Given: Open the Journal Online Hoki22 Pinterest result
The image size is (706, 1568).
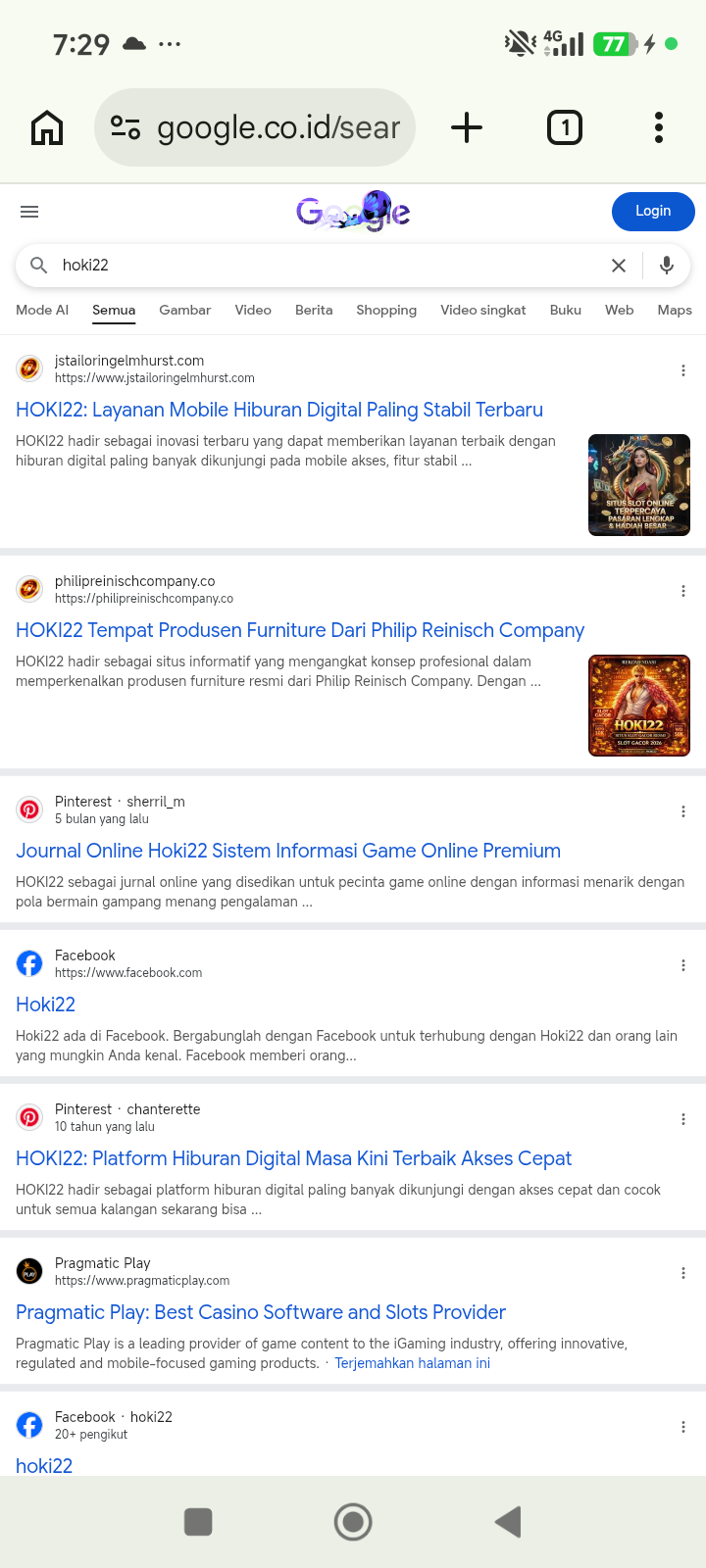Looking at the screenshot, I should tap(288, 851).
